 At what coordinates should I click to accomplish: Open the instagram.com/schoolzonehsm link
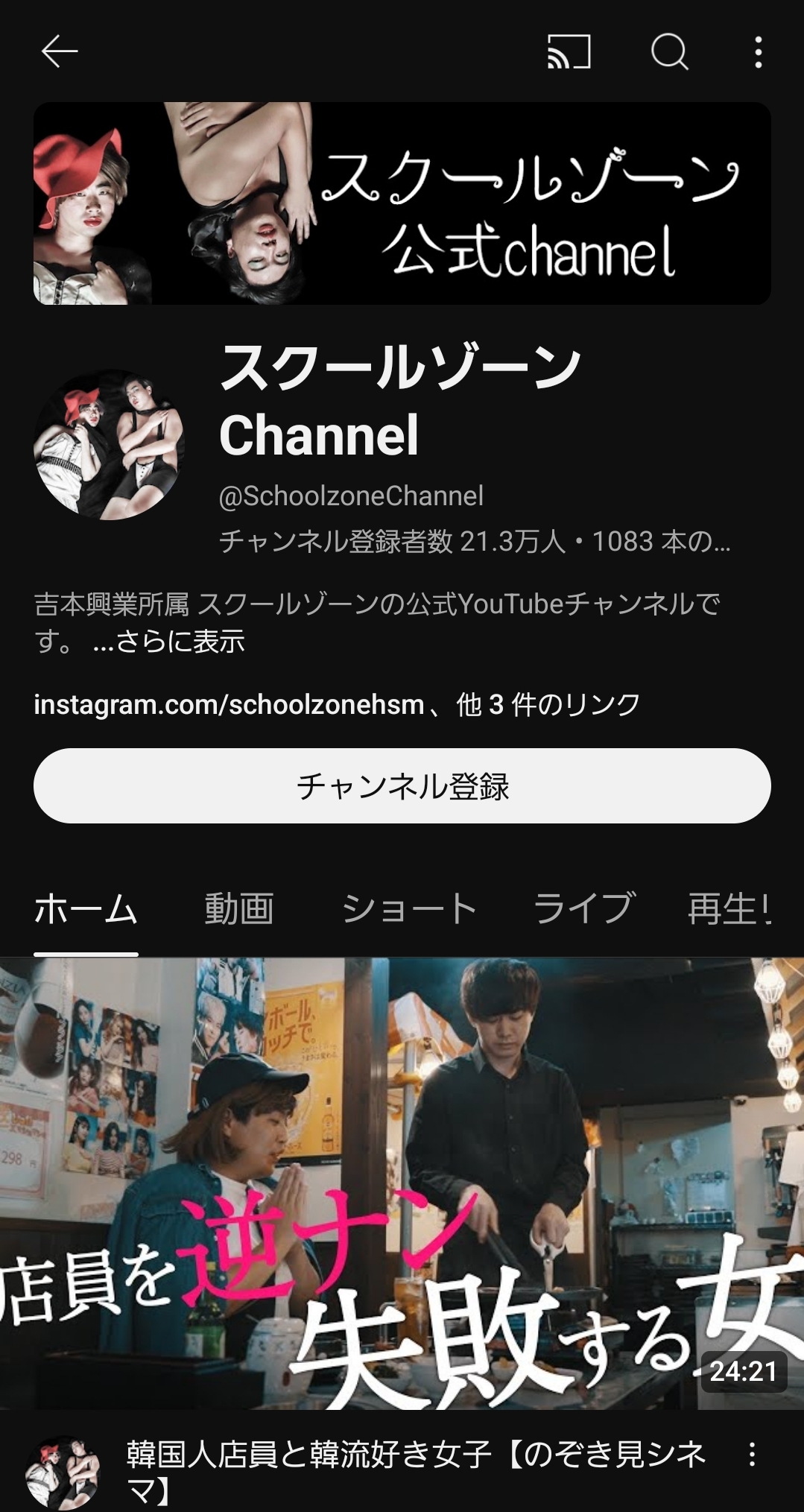[x=229, y=704]
